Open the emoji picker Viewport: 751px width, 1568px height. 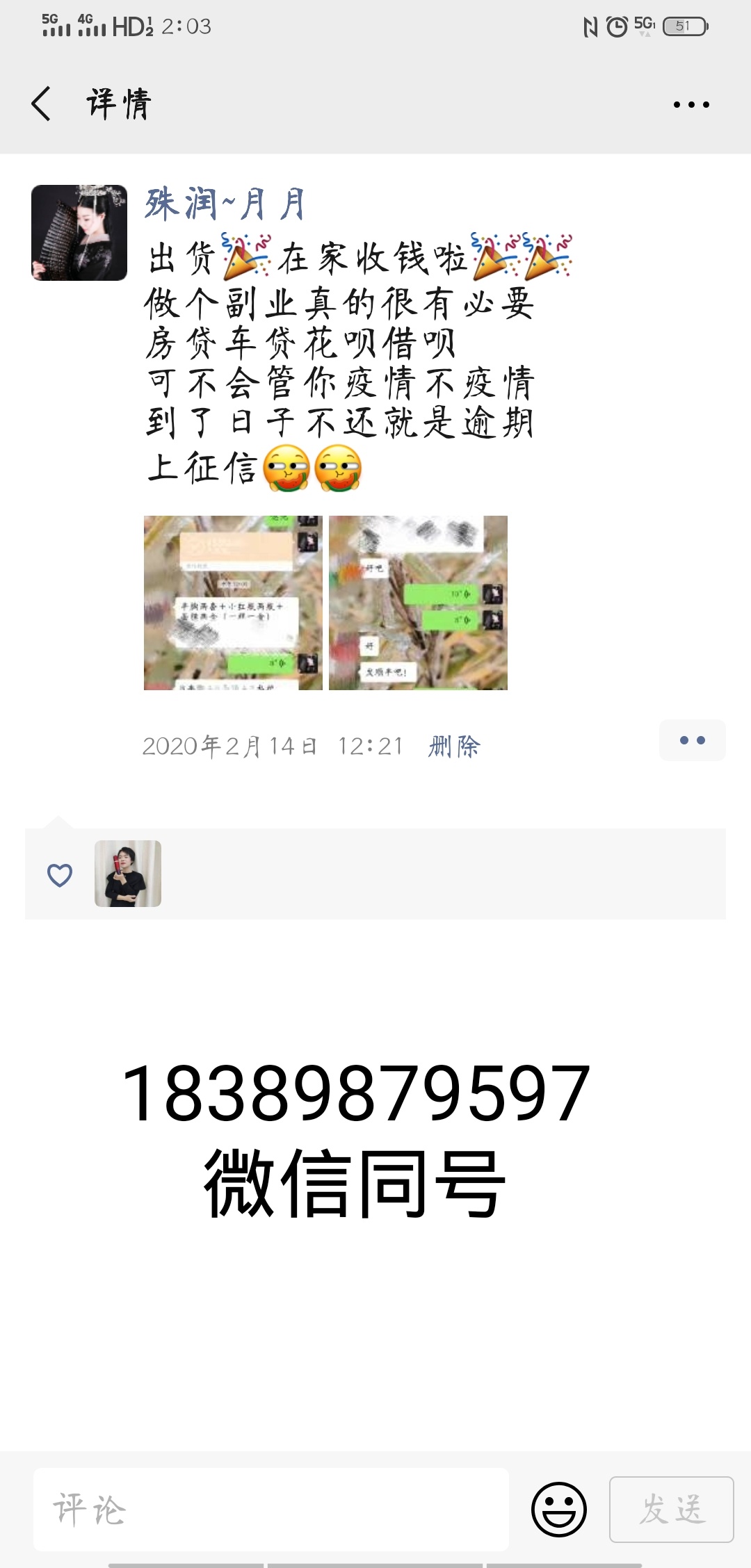558,1510
